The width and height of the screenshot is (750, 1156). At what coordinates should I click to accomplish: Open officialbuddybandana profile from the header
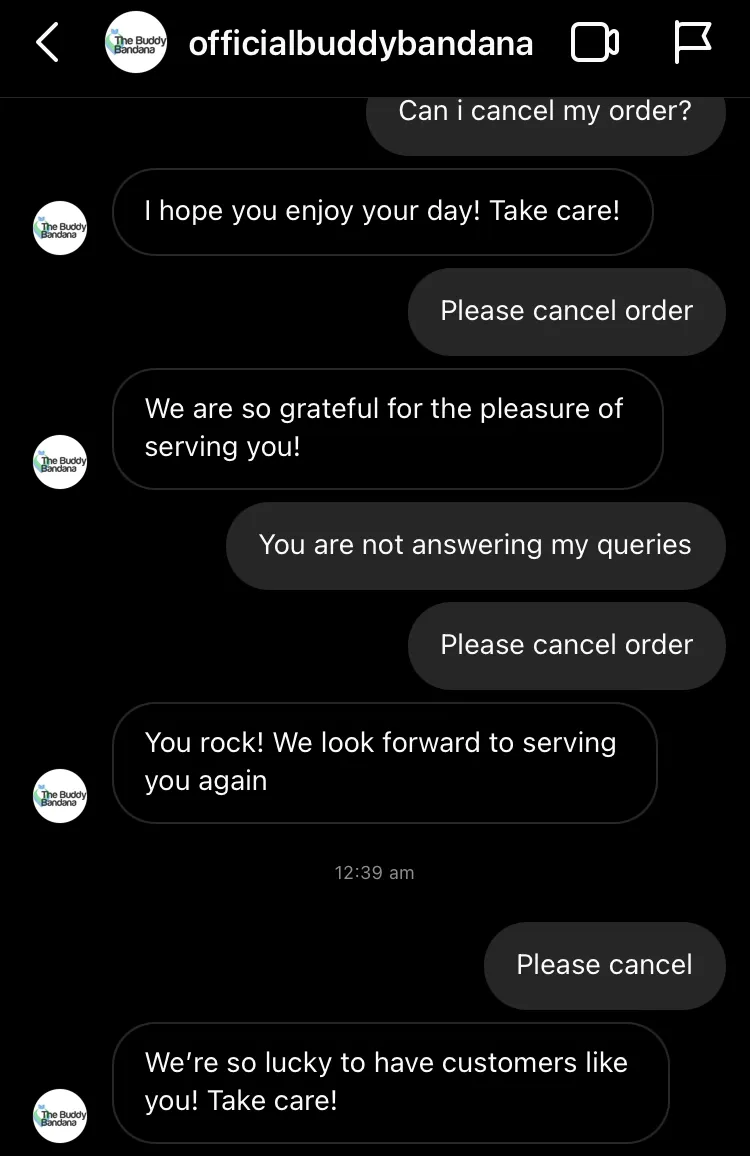(360, 44)
